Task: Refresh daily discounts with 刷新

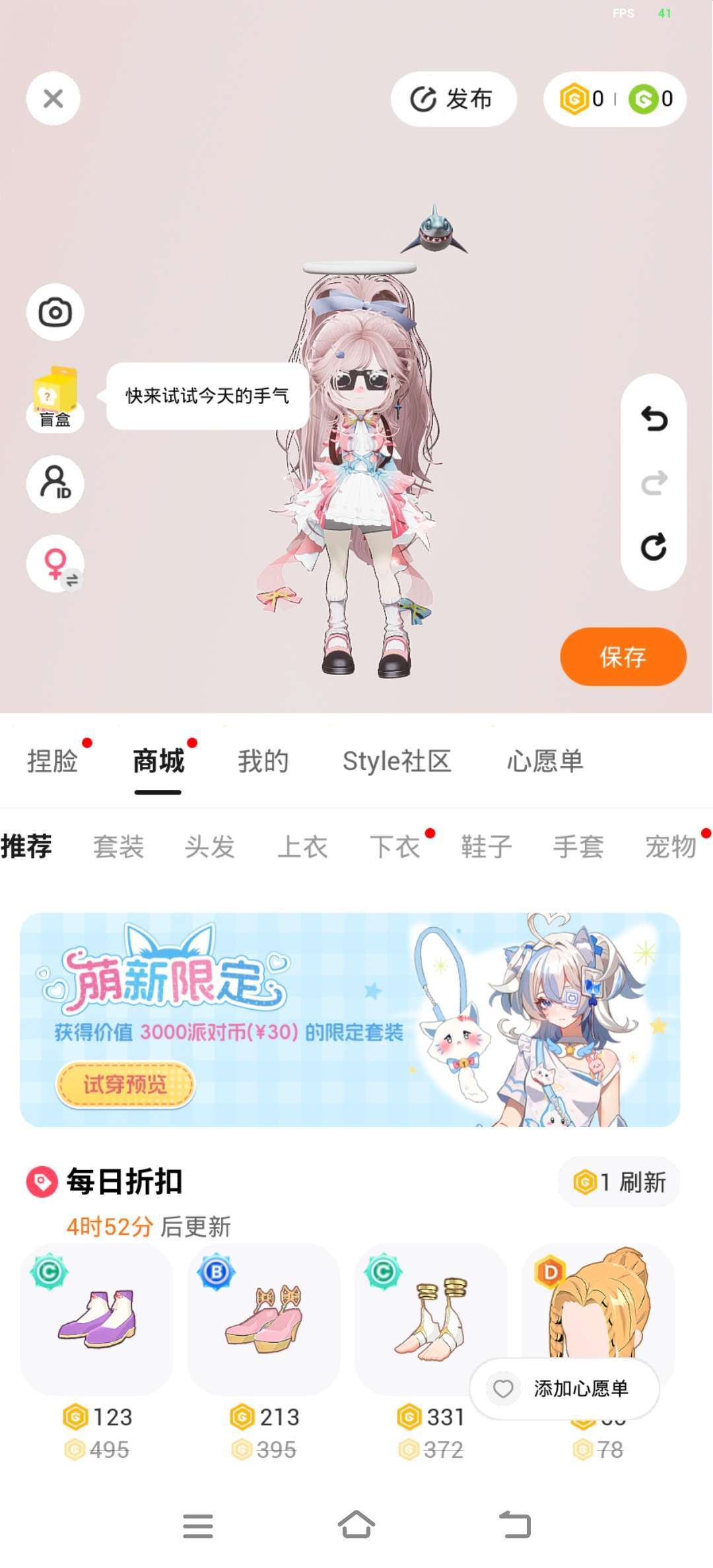Action: [x=619, y=1182]
